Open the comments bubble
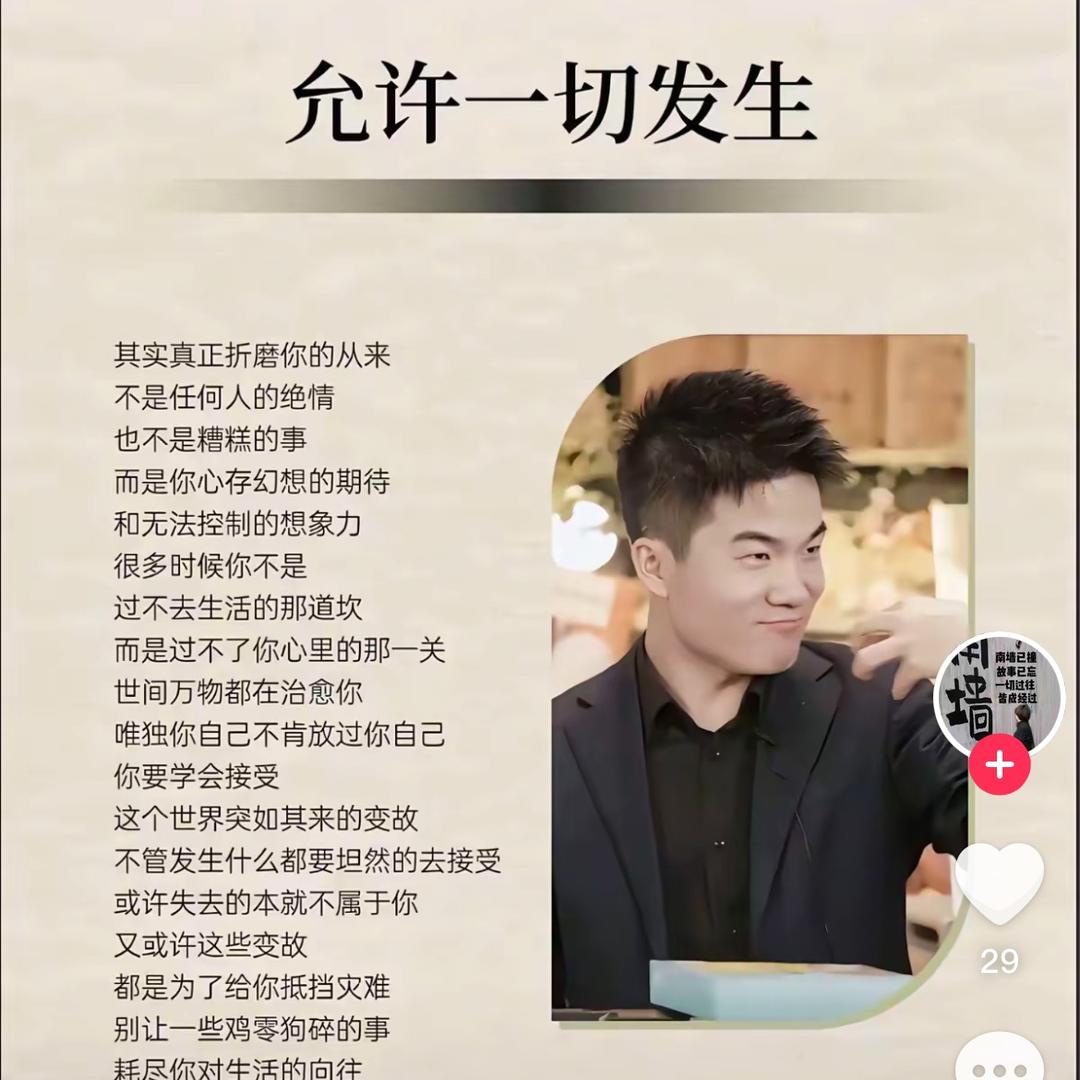This screenshot has height=1080, width=1080. (x=999, y=1060)
